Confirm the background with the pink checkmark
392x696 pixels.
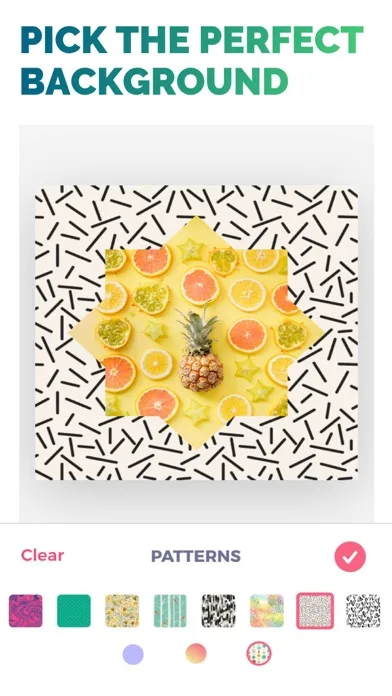coord(350,556)
